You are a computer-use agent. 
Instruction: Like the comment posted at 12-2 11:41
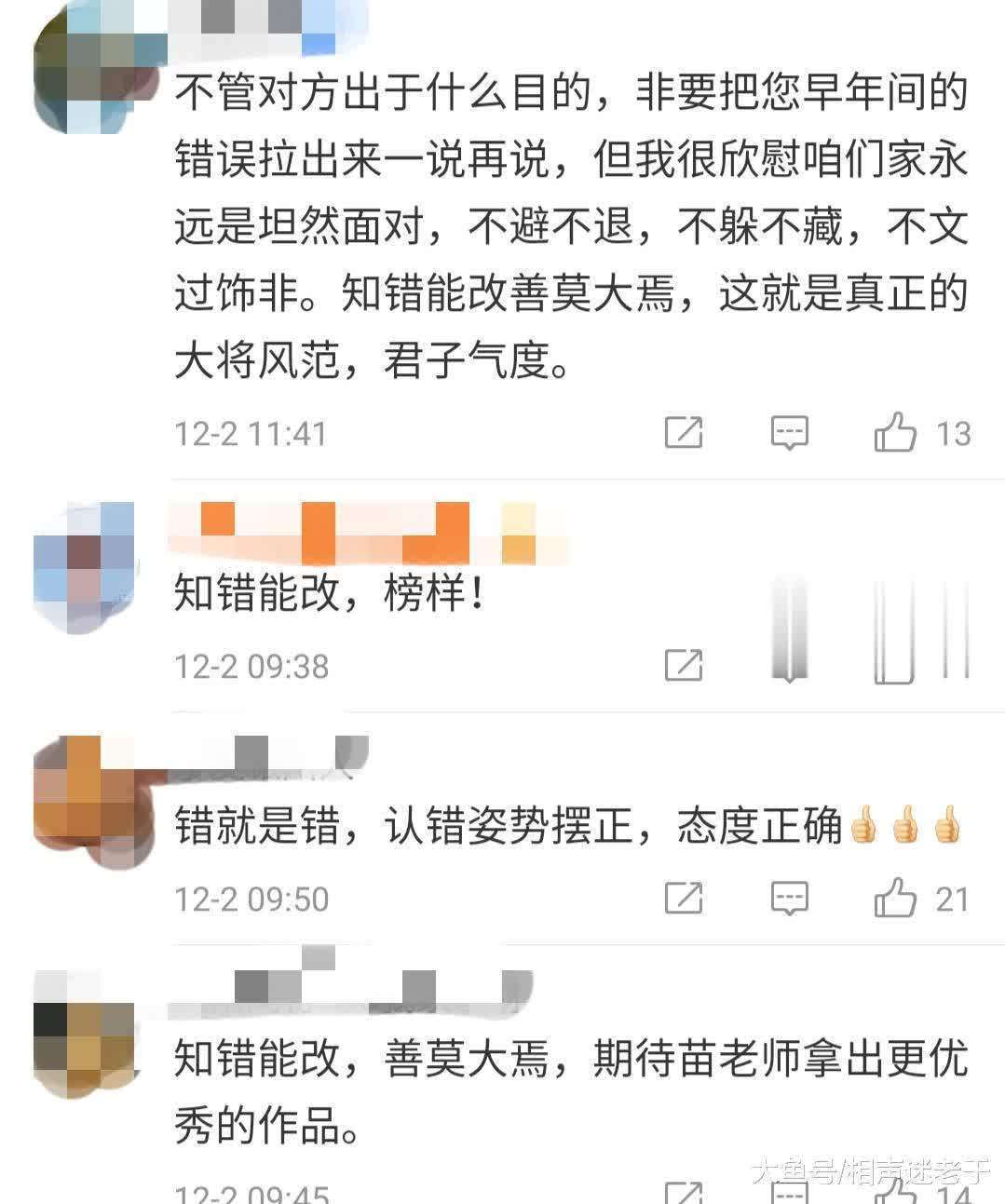[894, 433]
